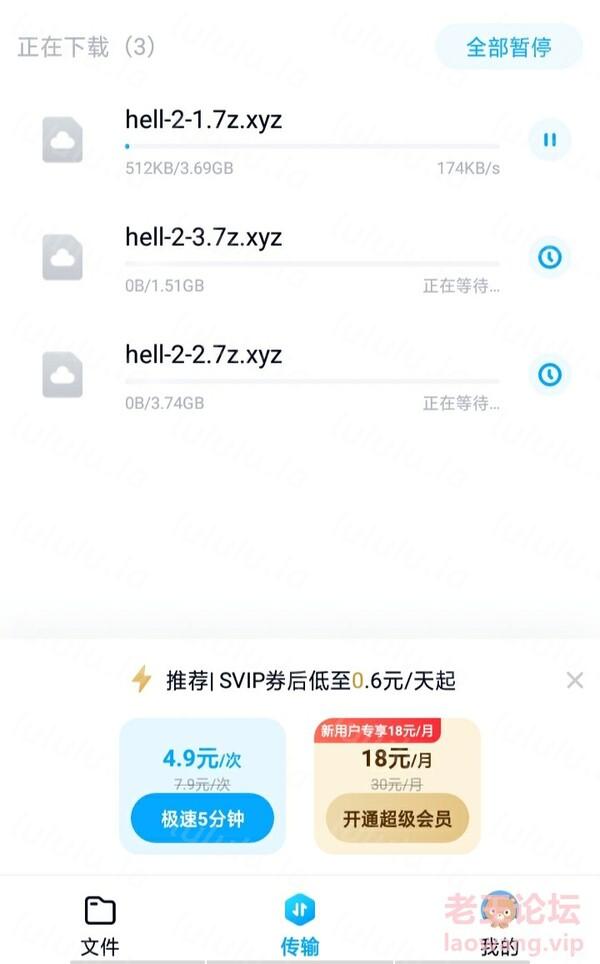Switch to the 文件 tab
This screenshot has width=600, height=964.
99,924
